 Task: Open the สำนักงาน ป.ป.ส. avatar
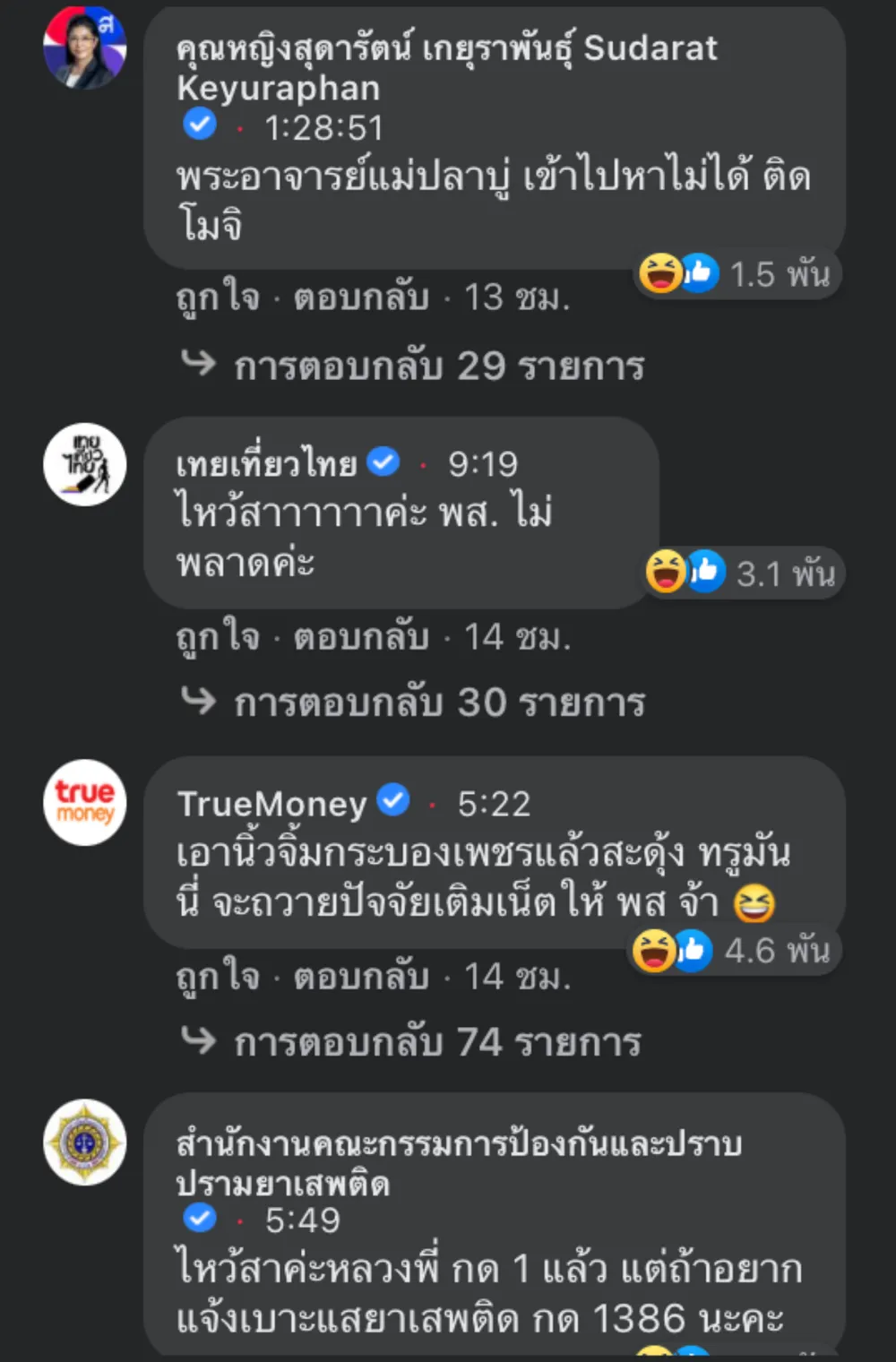pos(84,1142)
